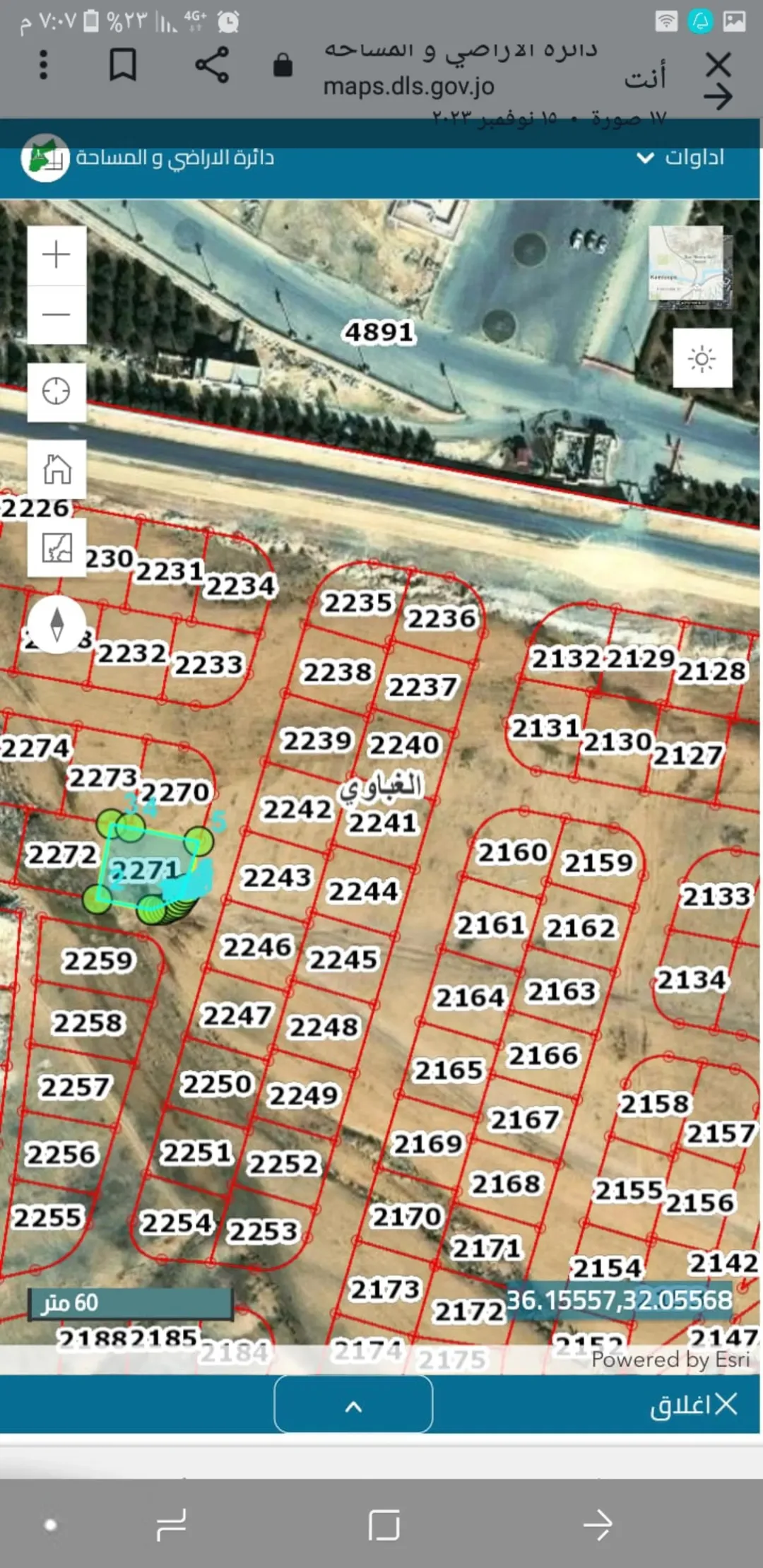
Task: Open browser overflow menu
Action: click(44, 65)
